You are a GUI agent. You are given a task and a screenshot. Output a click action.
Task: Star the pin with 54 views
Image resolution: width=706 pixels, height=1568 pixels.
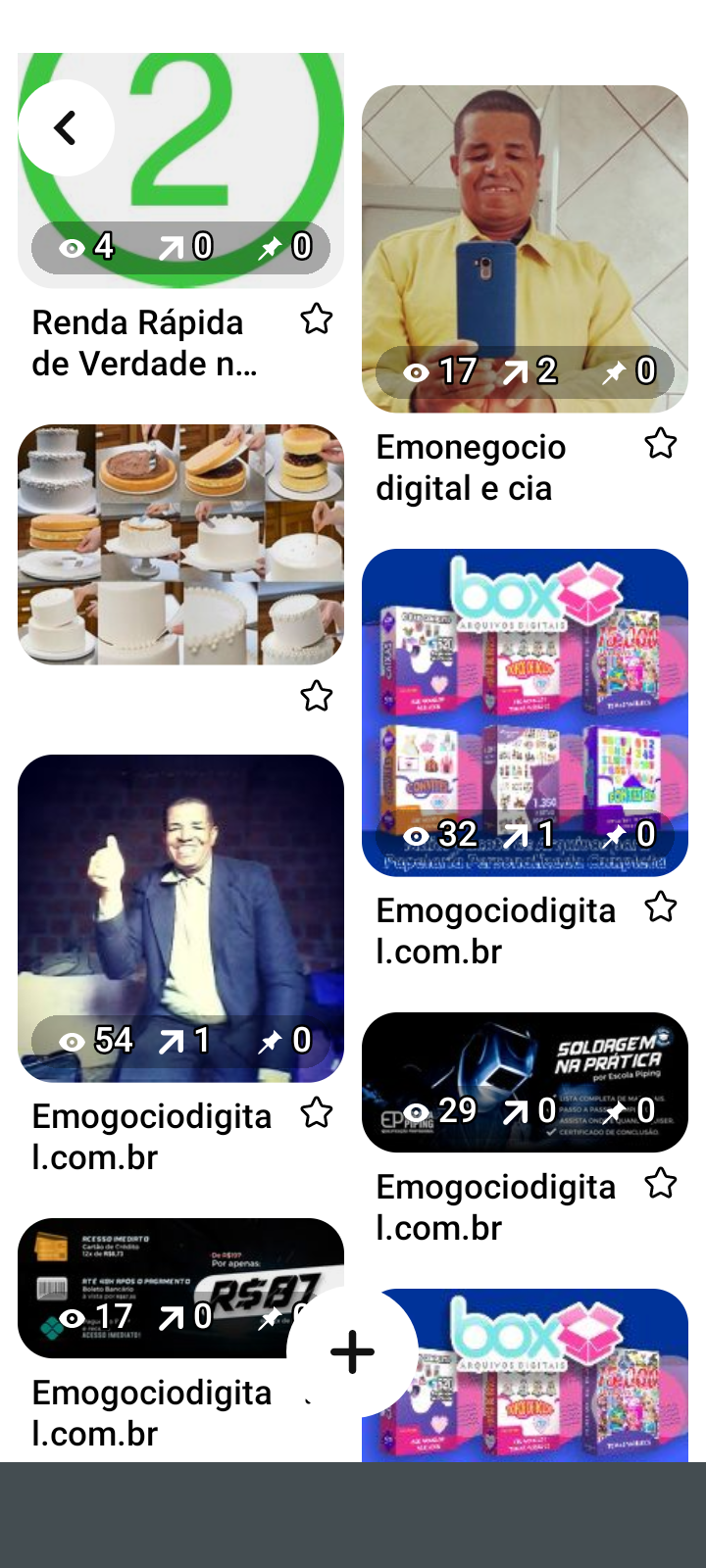coord(316,1113)
